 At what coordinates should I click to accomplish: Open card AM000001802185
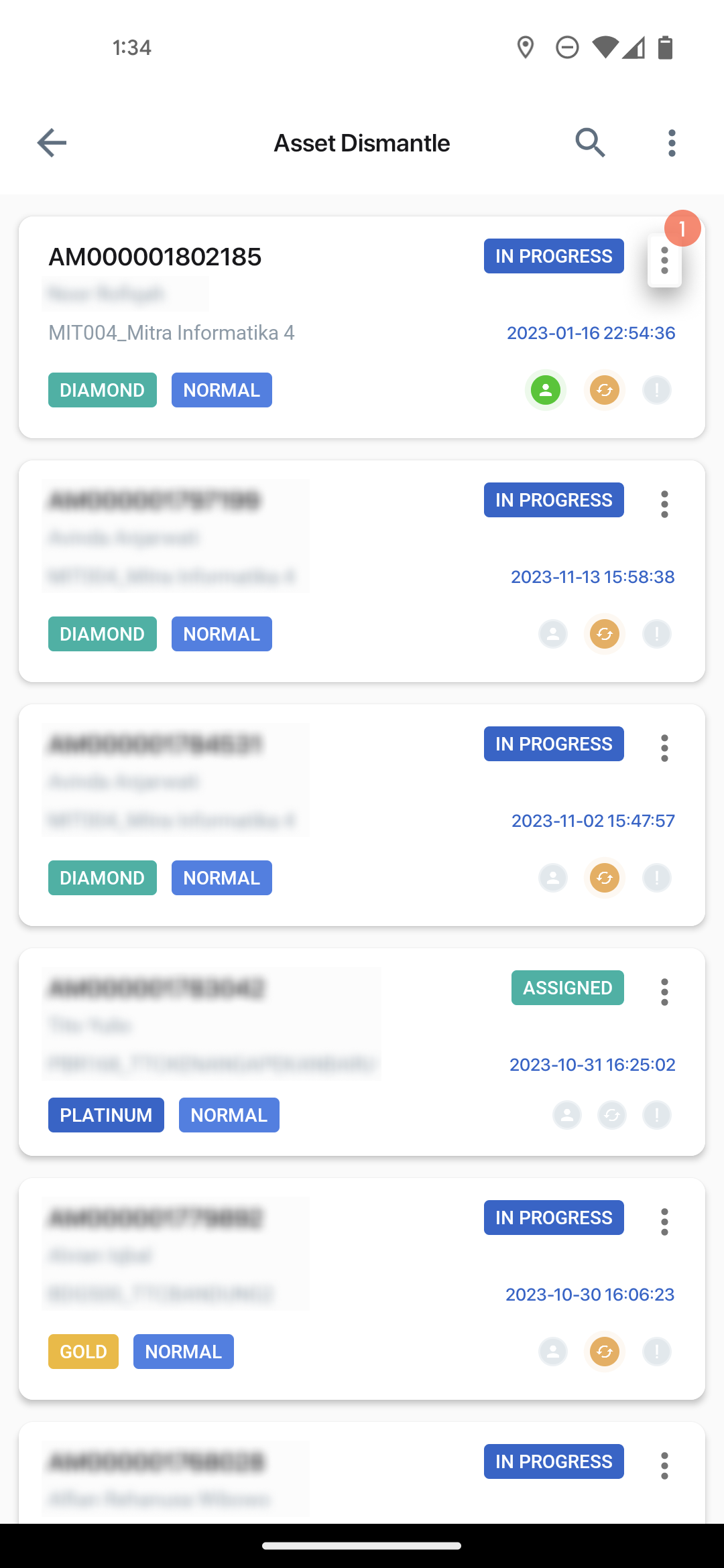(x=362, y=327)
